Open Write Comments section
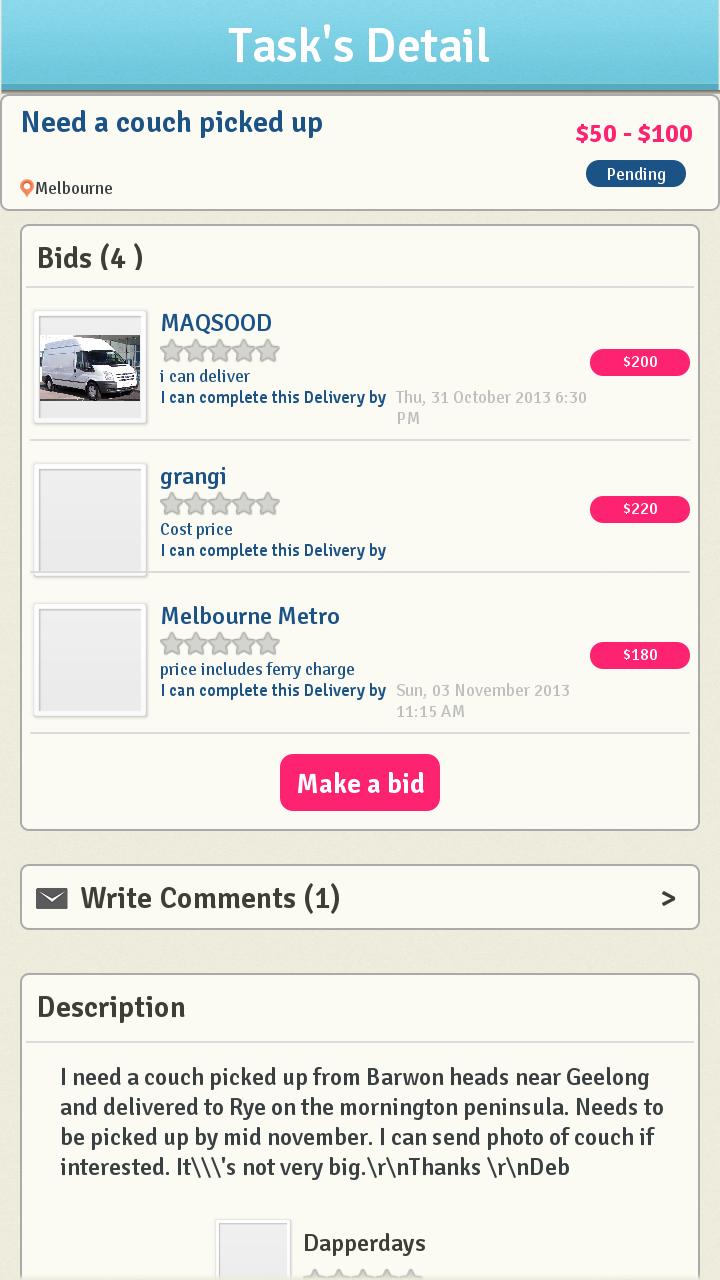 click(359, 898)
